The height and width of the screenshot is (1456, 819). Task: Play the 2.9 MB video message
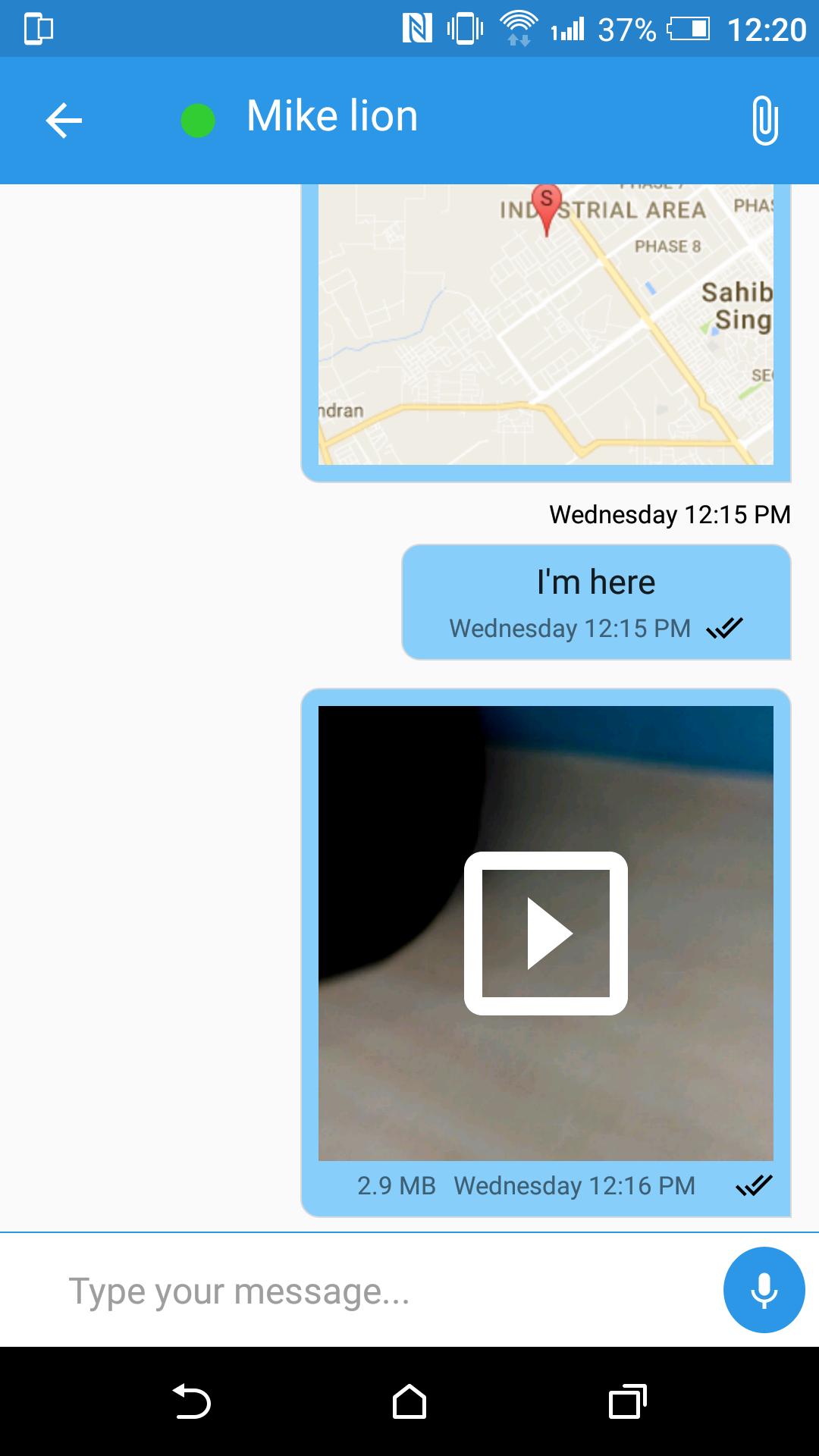point(546,933)
